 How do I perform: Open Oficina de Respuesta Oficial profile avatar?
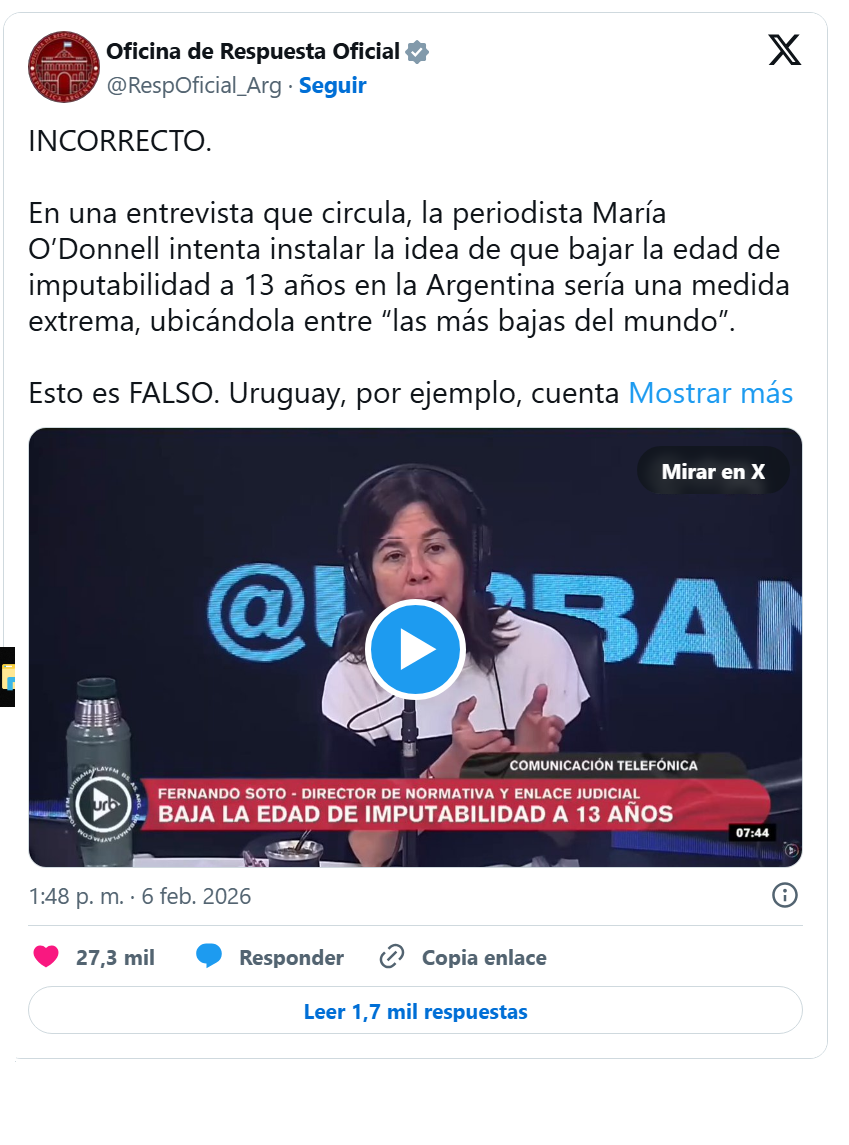(x=63, y=67)
